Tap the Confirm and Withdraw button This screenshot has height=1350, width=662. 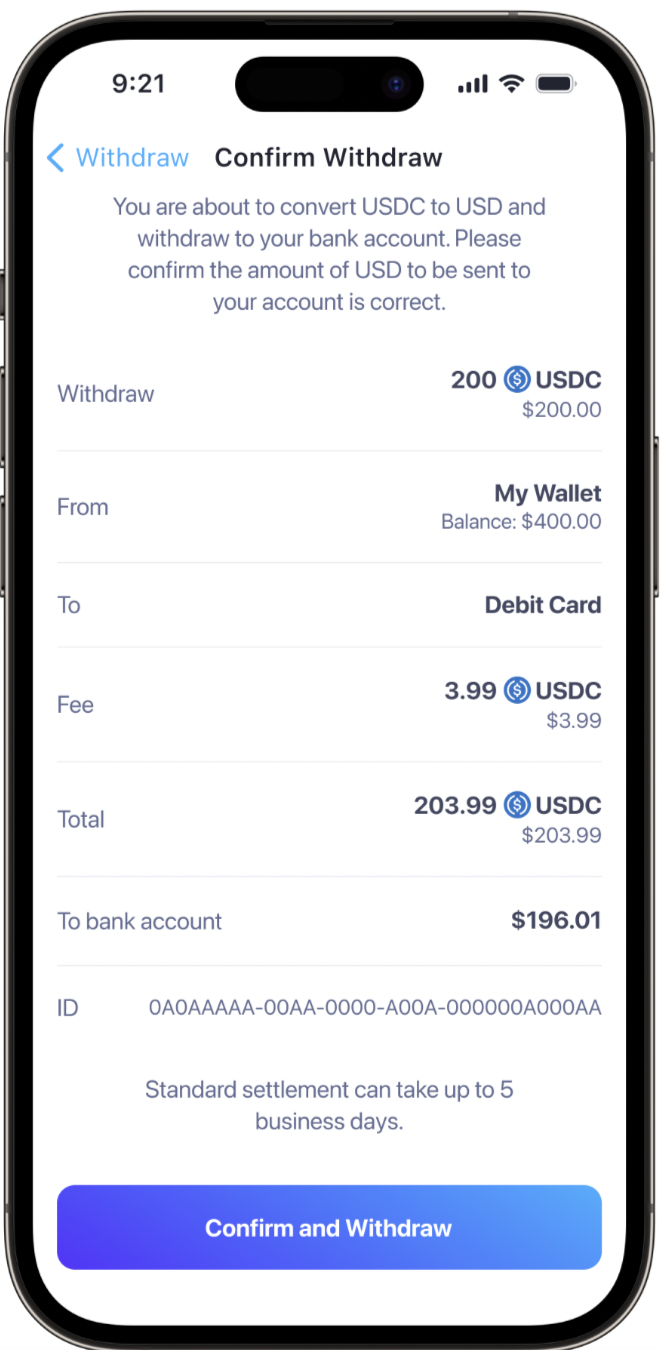coord(329,1227)
